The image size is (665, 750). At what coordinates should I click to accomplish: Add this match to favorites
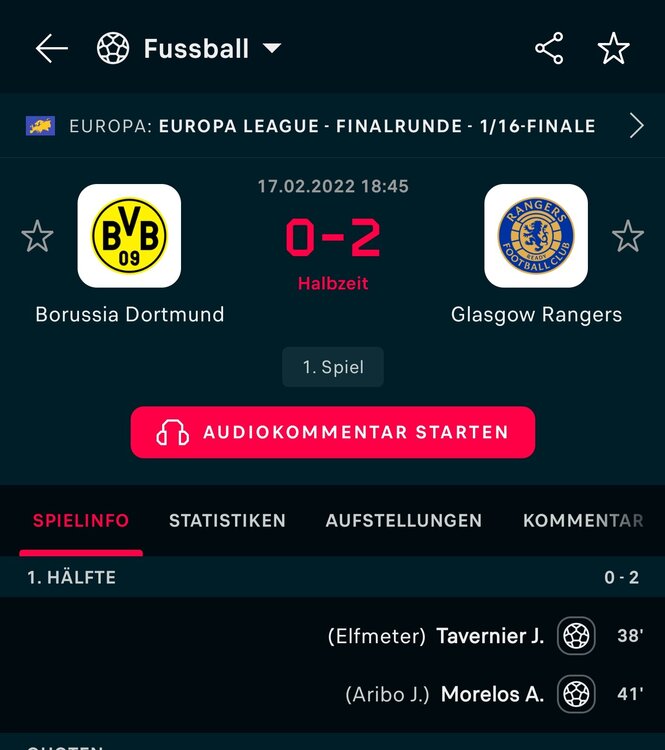[613, 48]
